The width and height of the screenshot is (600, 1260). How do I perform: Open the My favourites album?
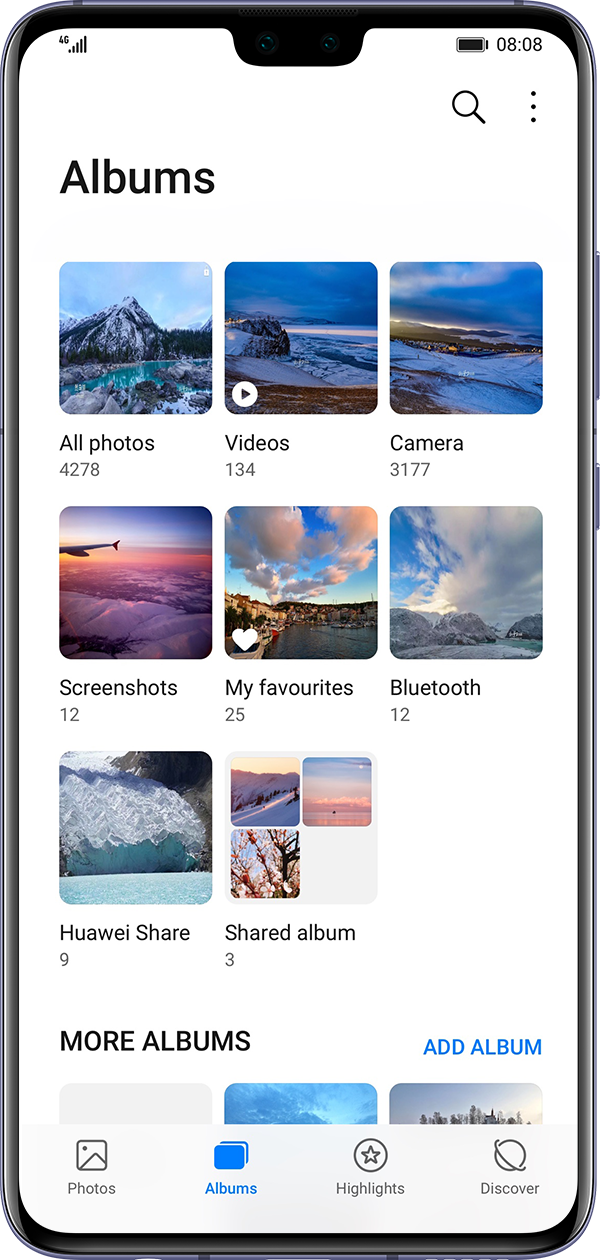[x=301, y=583]
